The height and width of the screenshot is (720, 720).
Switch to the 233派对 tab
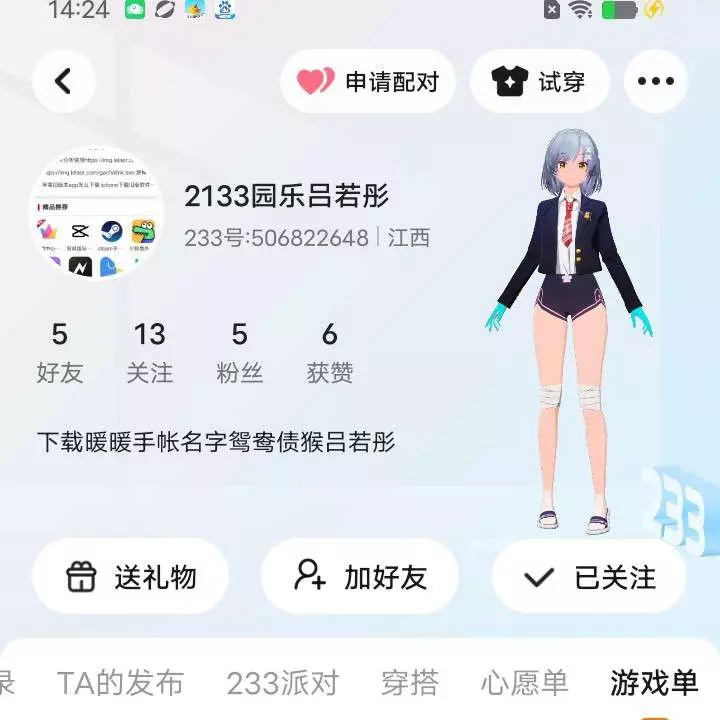(x=282, y=683)
